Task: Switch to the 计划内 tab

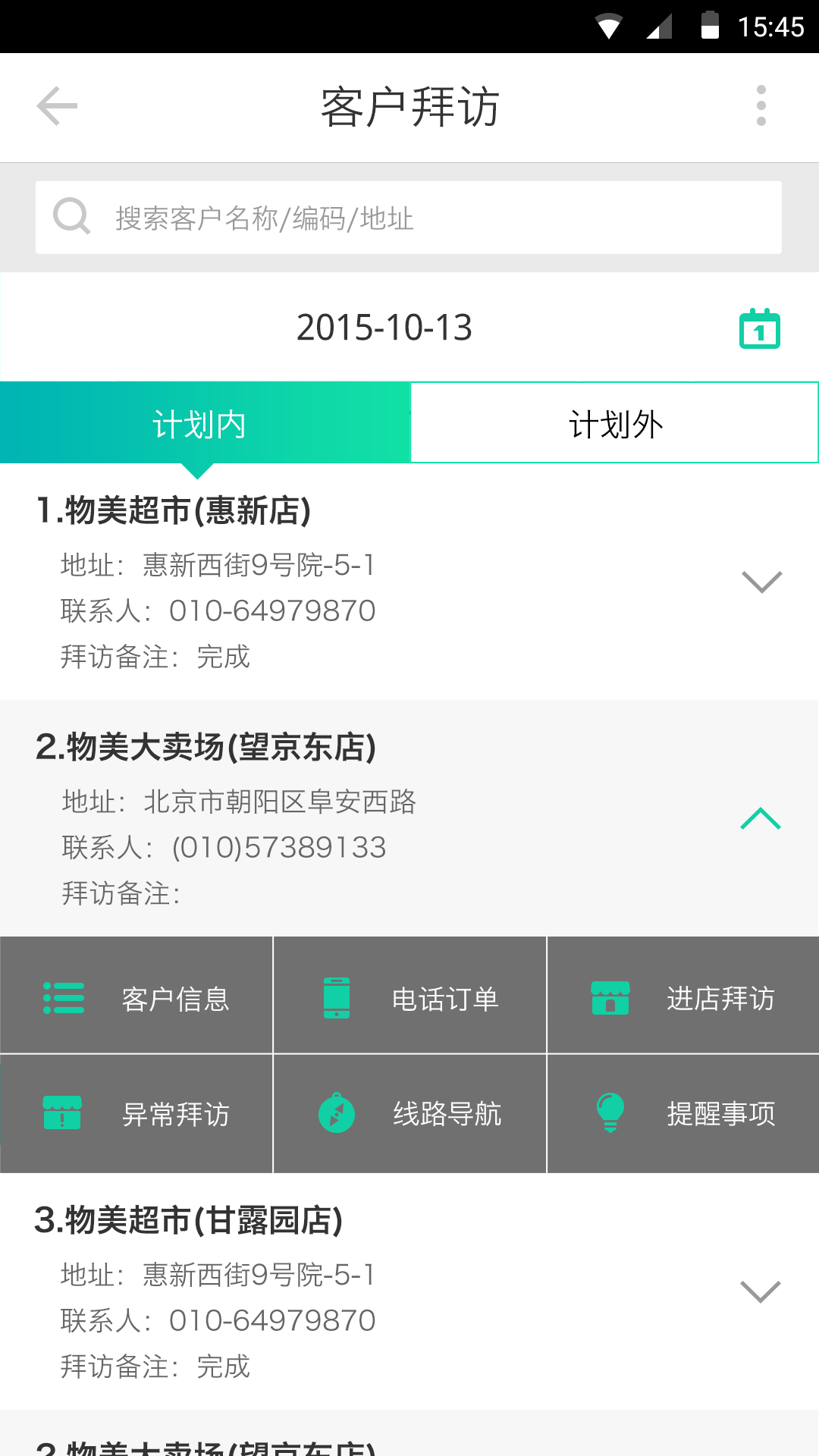Action: tap(205, 423)
